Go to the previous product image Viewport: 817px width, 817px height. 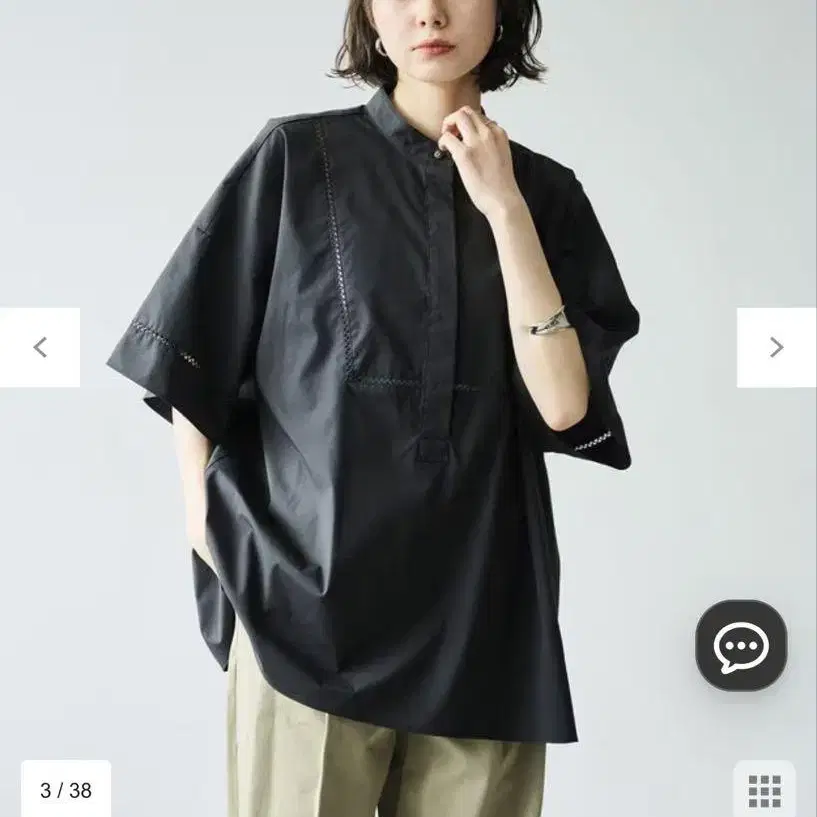pos(40,347)
